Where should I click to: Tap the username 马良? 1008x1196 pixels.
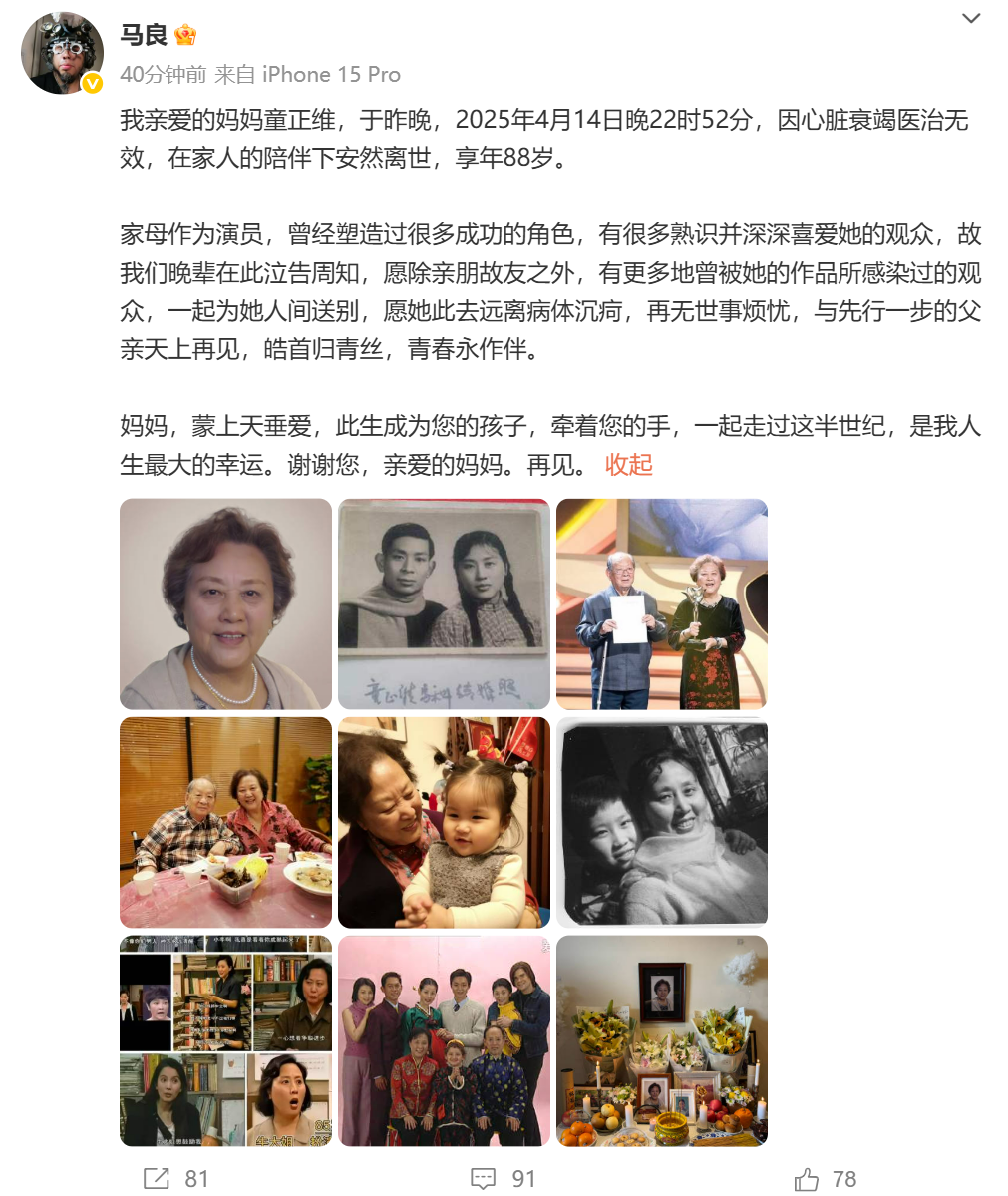pyautogui.click(x=144, y=35)
